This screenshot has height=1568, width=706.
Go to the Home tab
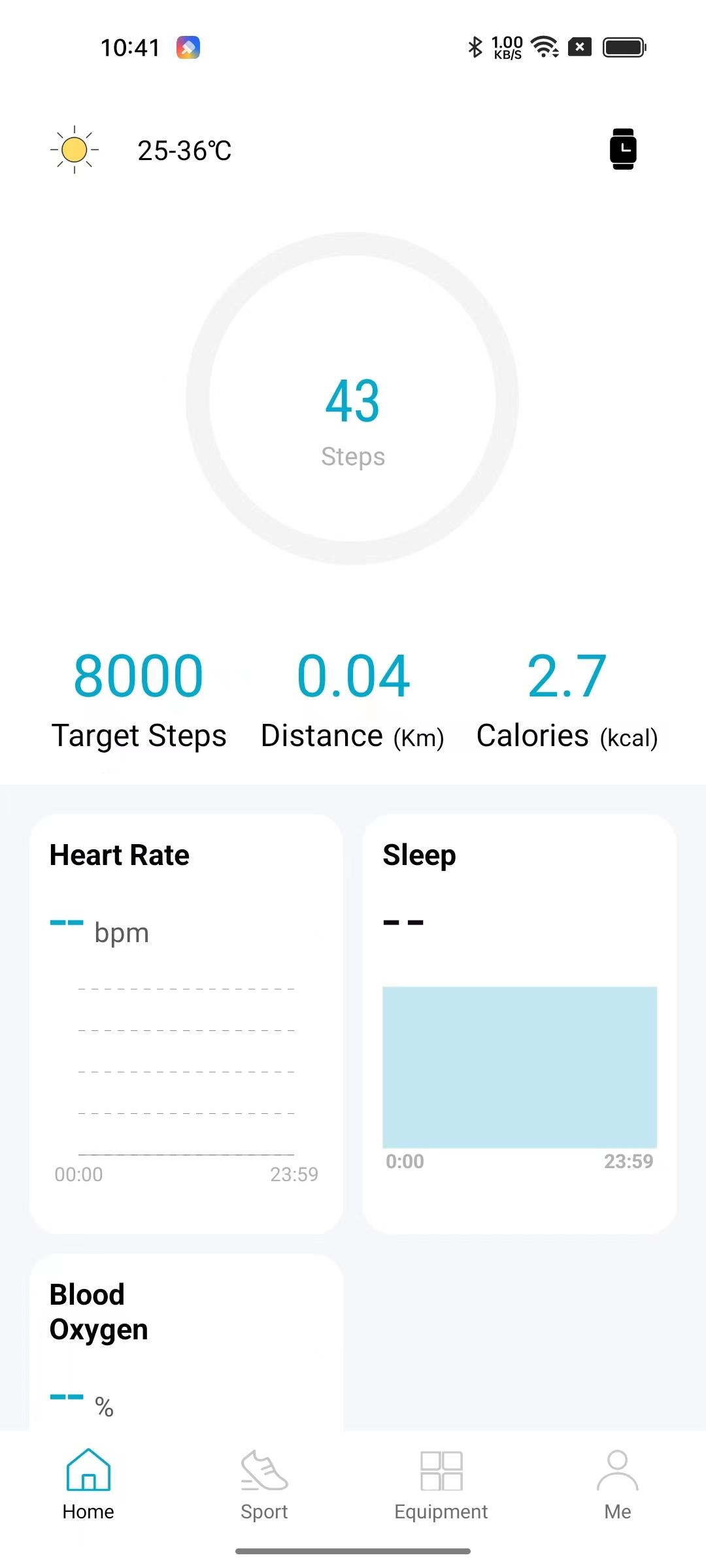[x=88, y=1484]
